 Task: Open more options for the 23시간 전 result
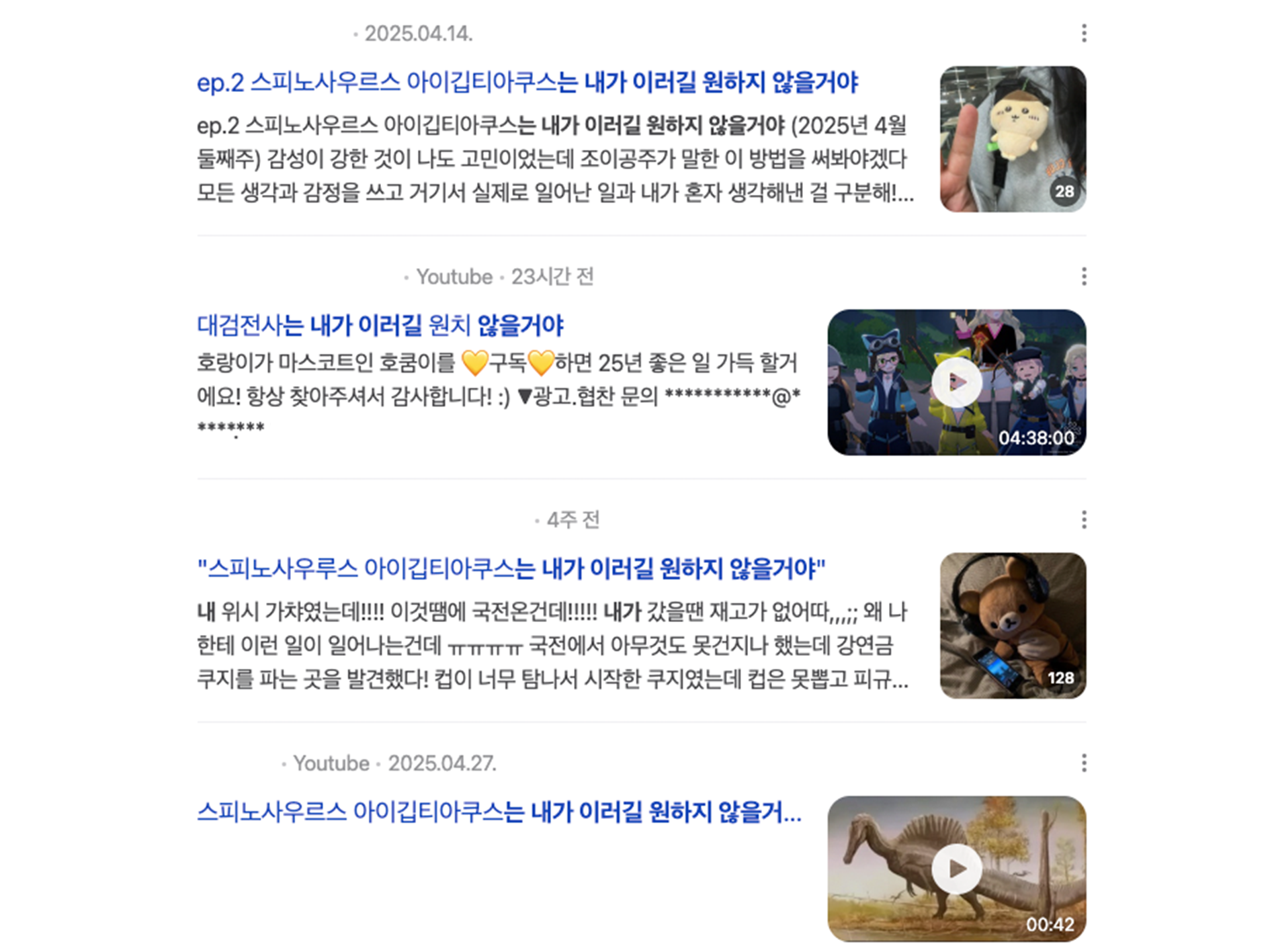[1083, 277]
